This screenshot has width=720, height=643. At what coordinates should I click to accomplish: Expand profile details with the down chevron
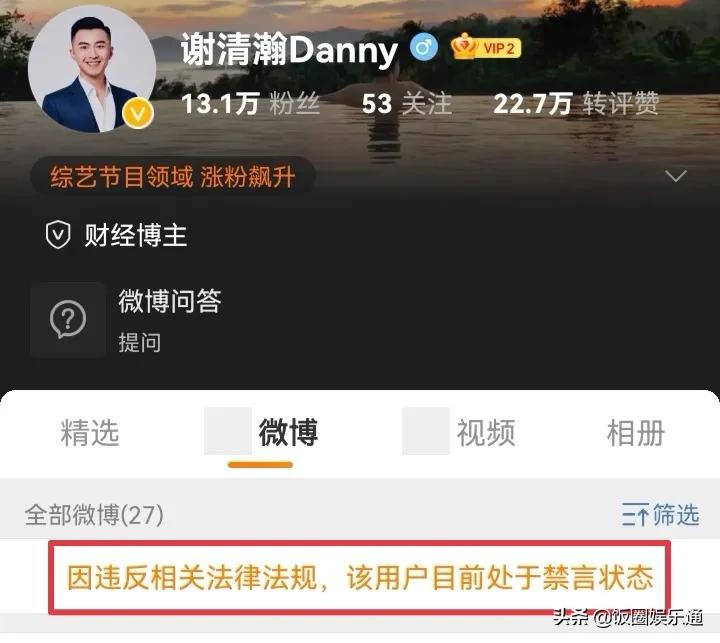point(676,177)
